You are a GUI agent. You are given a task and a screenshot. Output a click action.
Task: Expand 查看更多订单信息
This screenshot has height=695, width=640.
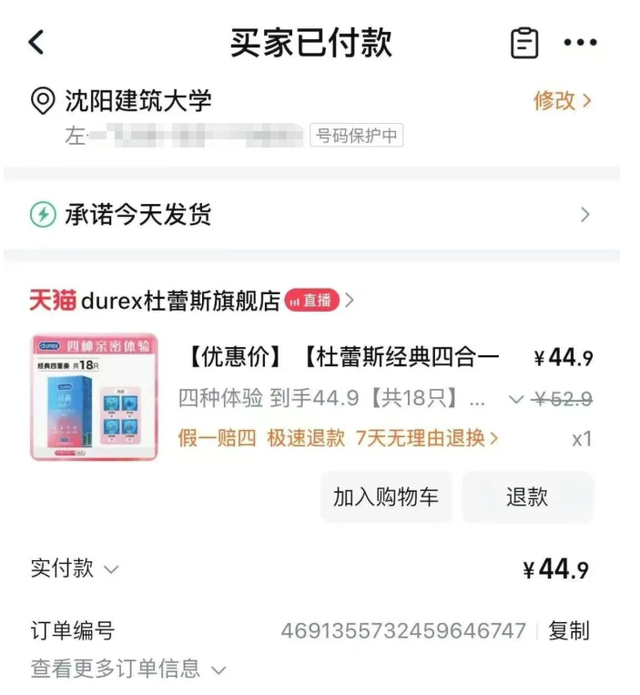point(128,668)
